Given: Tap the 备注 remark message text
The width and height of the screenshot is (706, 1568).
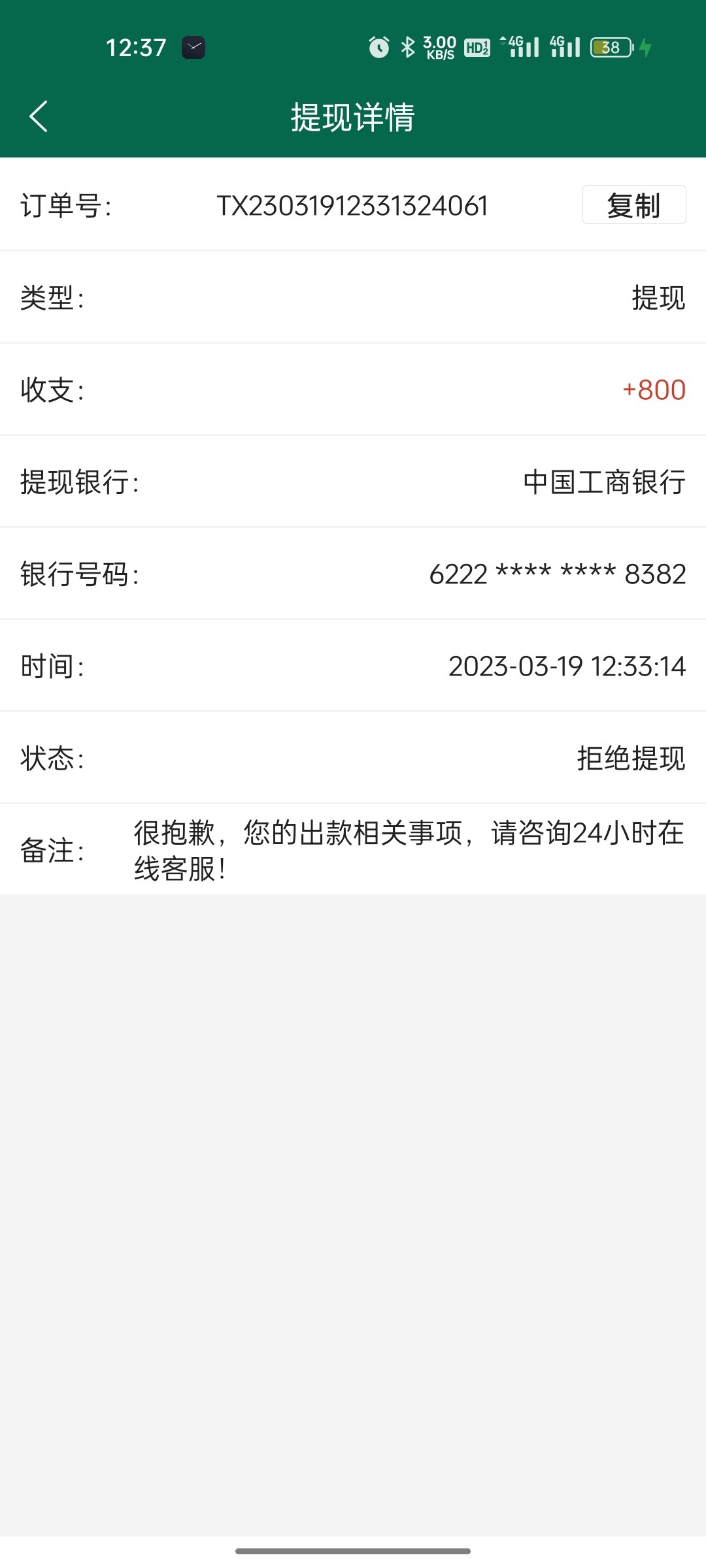Looking at the screenshot, I should [405, 851].
